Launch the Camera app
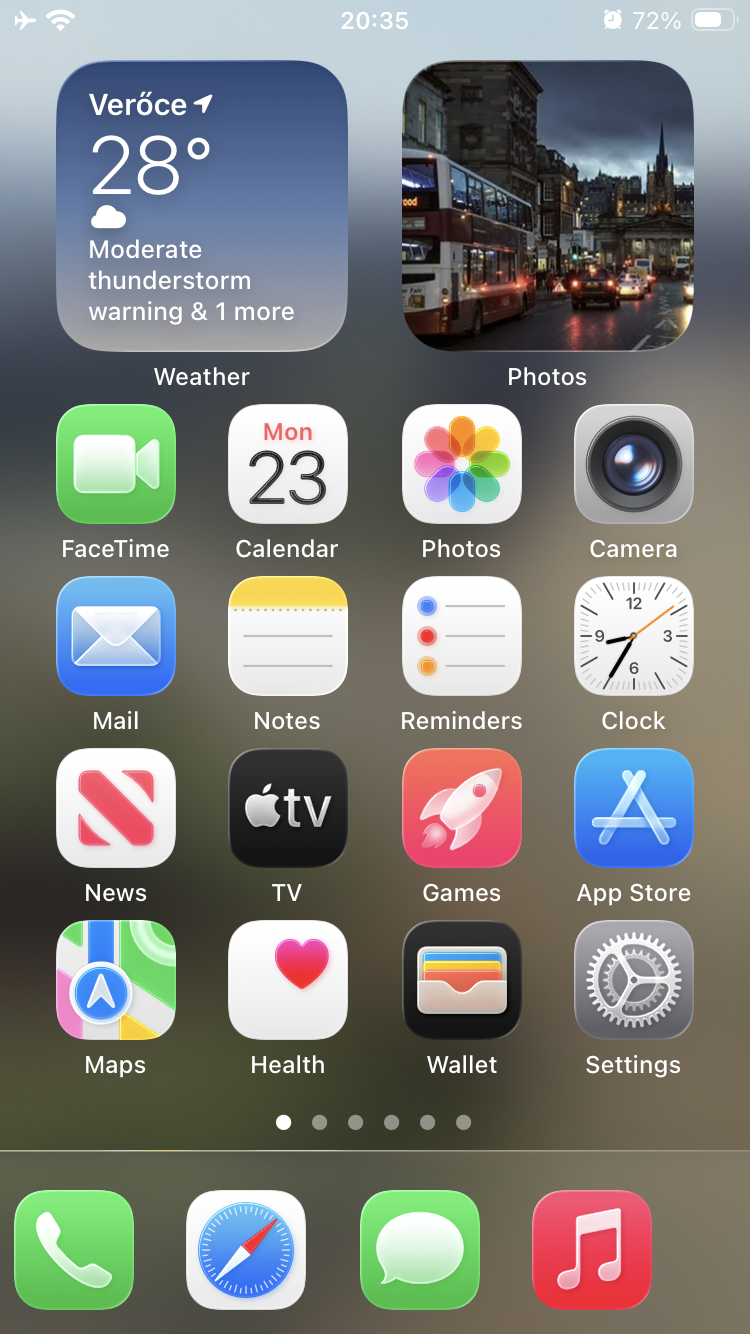The height and width of the screenshot is (1334, 750). pos(633,464)
